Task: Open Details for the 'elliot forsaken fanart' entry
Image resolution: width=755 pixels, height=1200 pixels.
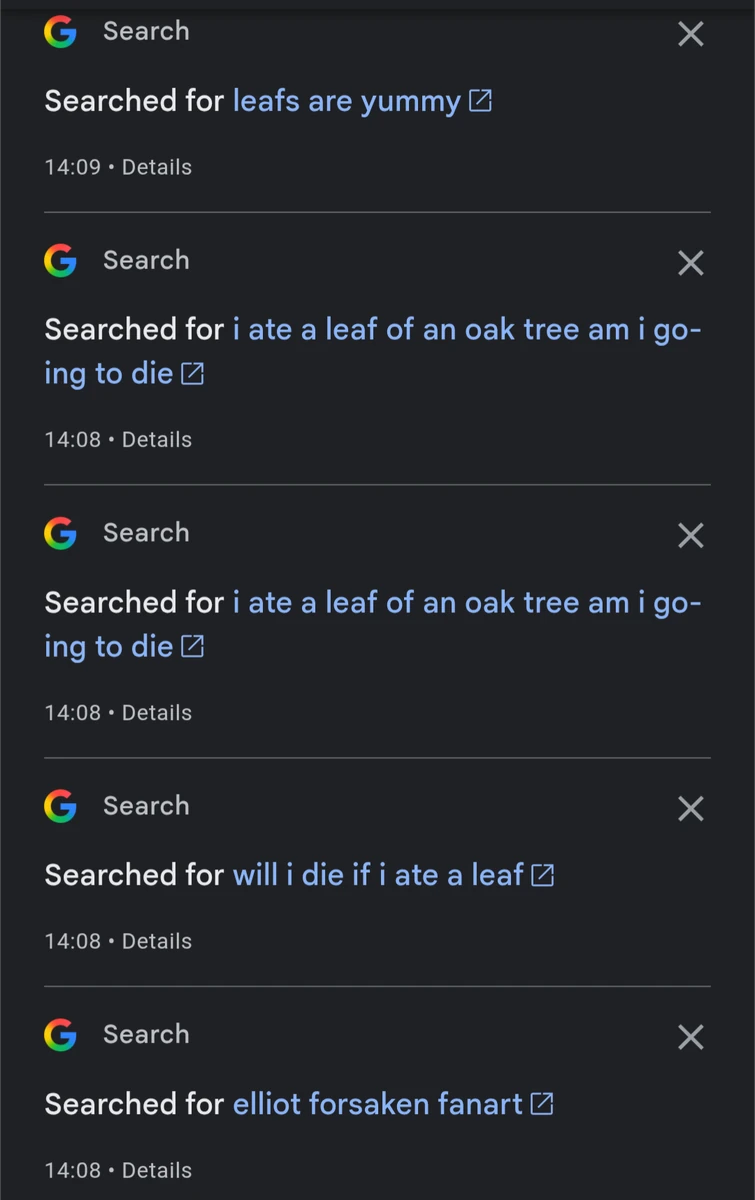Action: 157,1170
